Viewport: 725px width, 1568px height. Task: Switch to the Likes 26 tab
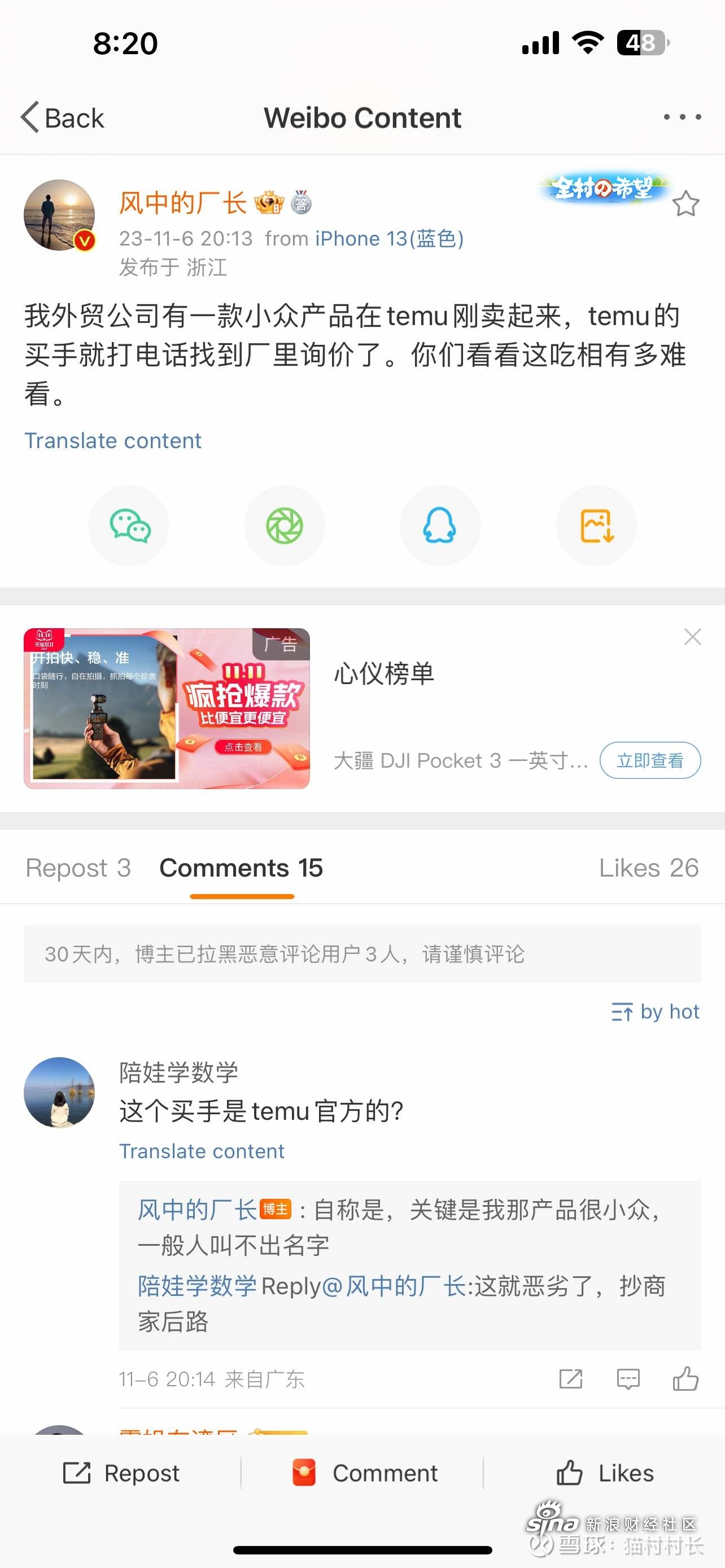coord(648,868)
